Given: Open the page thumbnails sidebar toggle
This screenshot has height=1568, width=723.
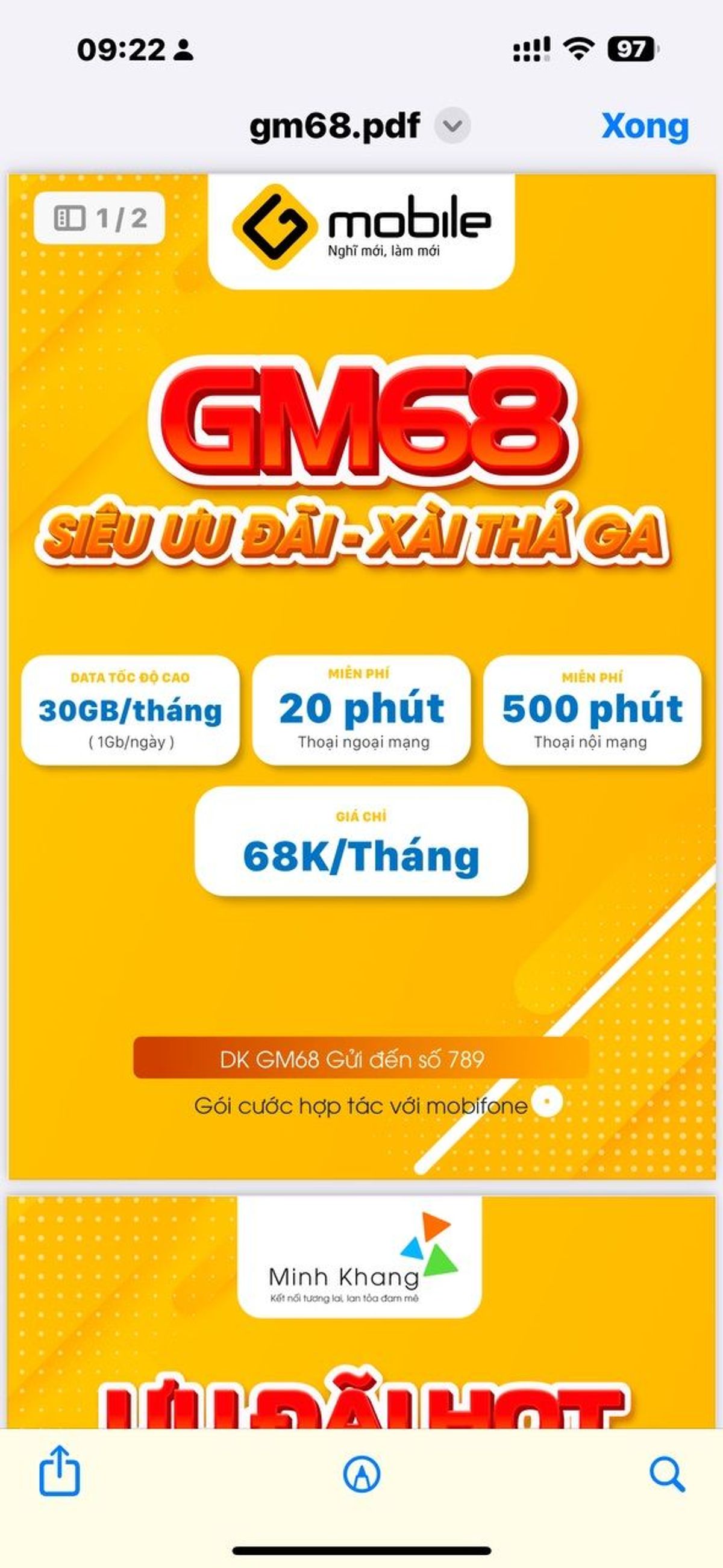Looking at the screenshot, I should click(x=69, y=218).
